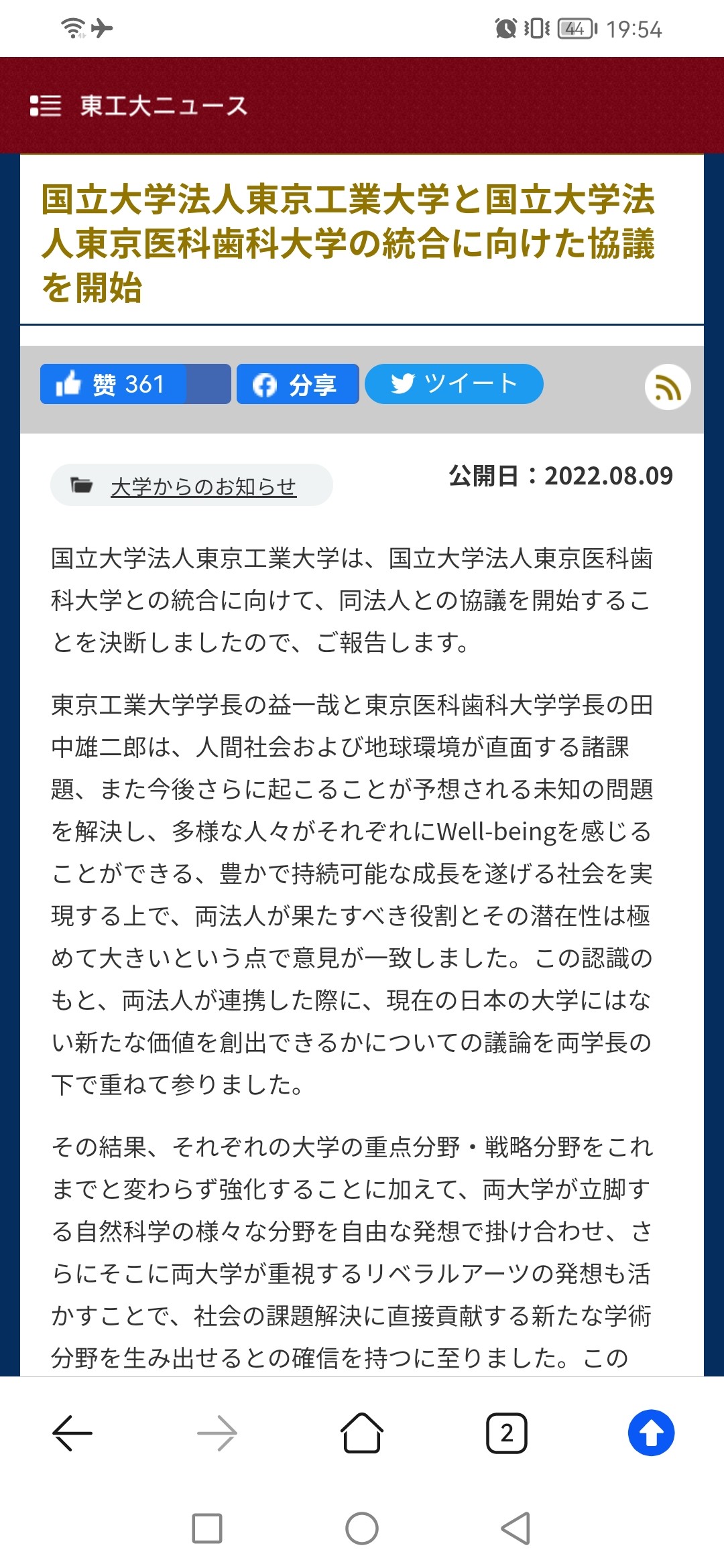Open the 大学からのお知らせ category link
724x1568 pixels.
pyautogui.click(x=203, y=486)
